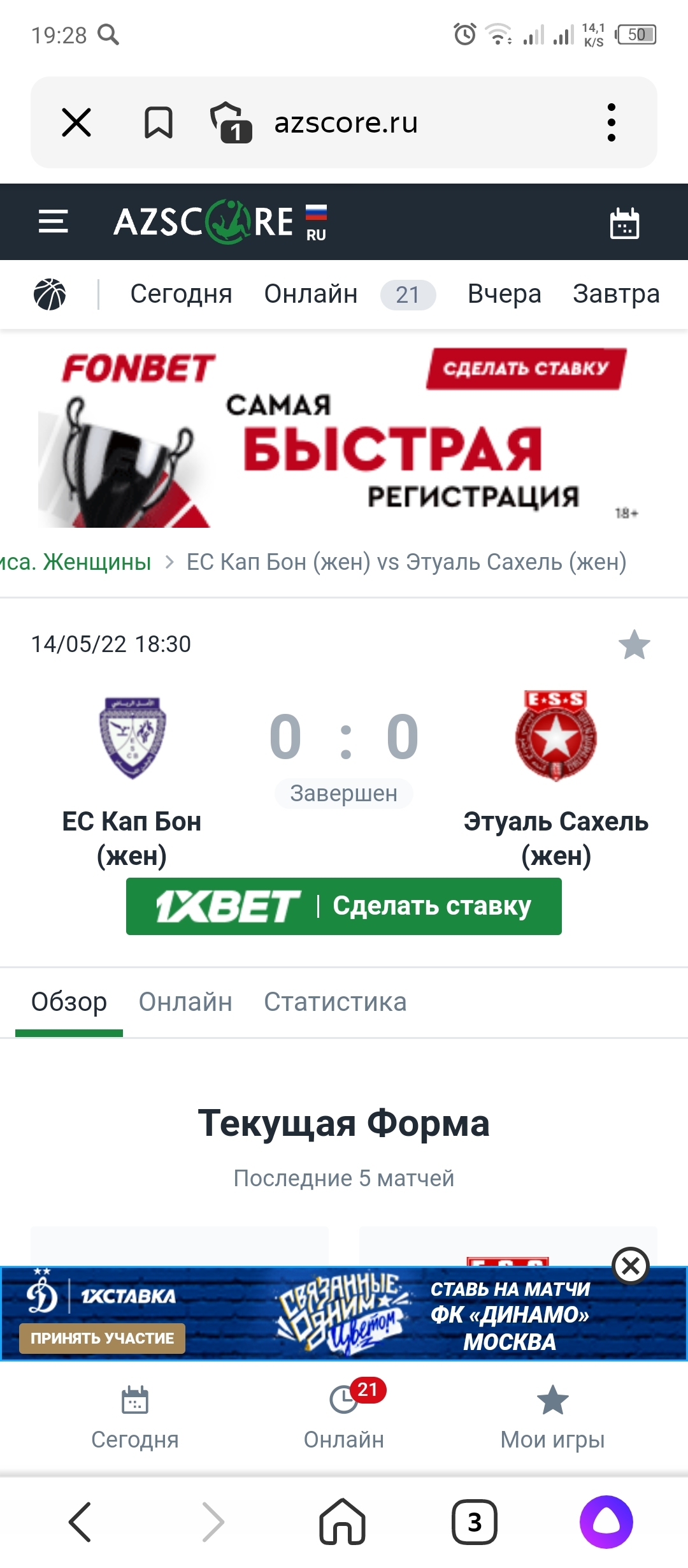The height and width of the screenshot is (1568, 688).
Task: Tap Принять участие button
Action: (x=102, y=1338)
